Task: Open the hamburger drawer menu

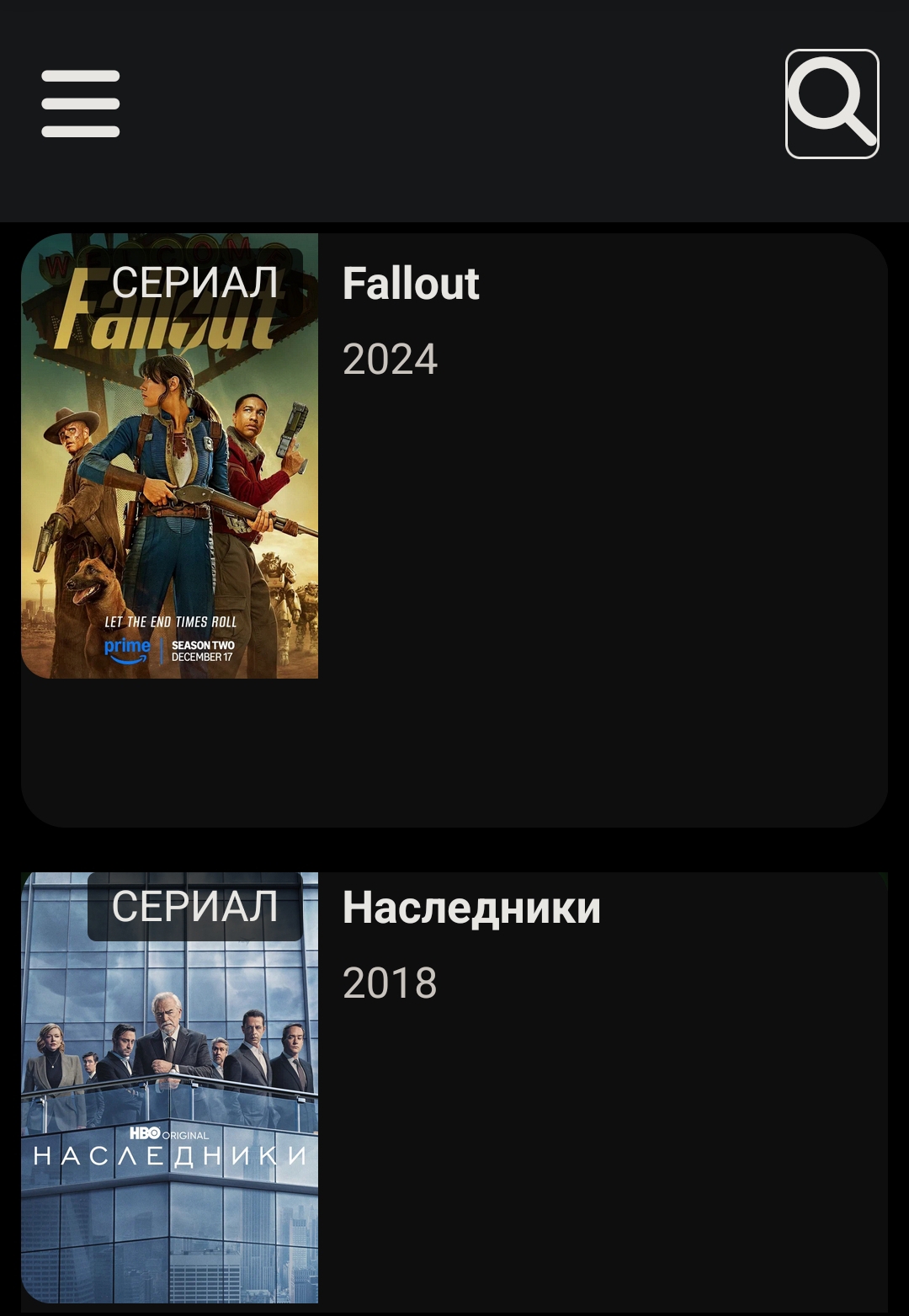Action: [x=81, y=104]
